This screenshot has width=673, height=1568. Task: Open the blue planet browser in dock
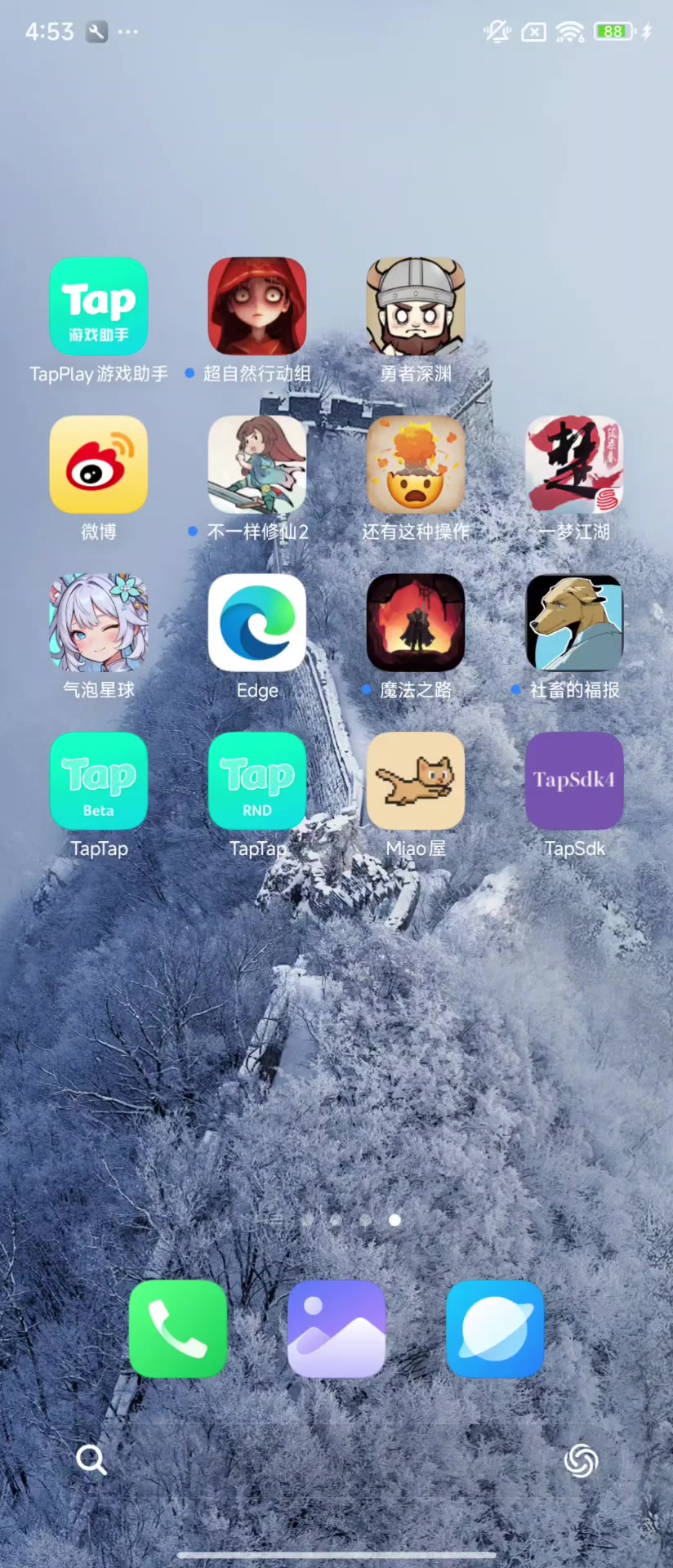[495, 1329]
